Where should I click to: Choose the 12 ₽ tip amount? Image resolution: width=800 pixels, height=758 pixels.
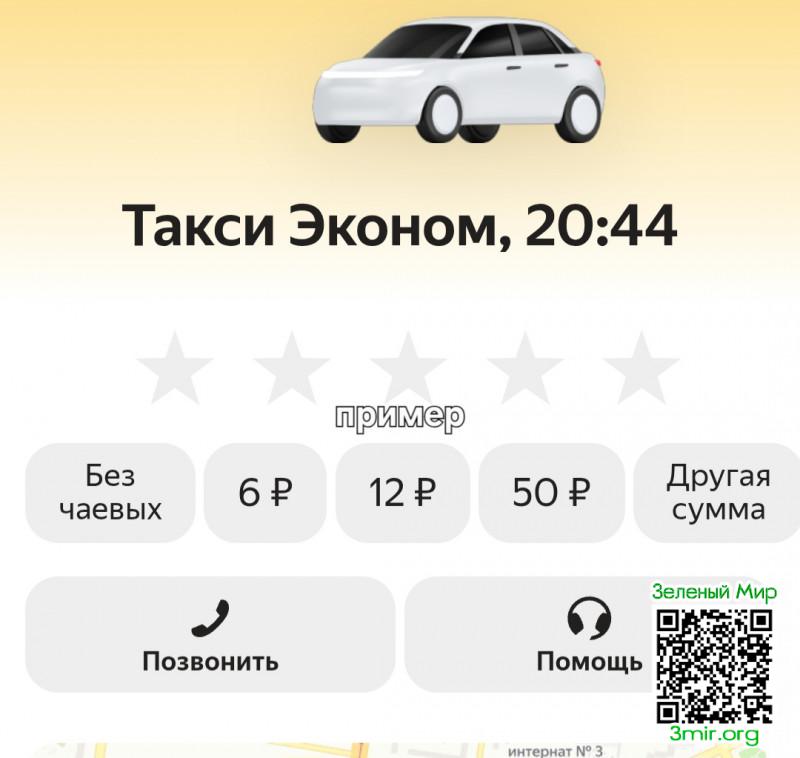point(403,492)
